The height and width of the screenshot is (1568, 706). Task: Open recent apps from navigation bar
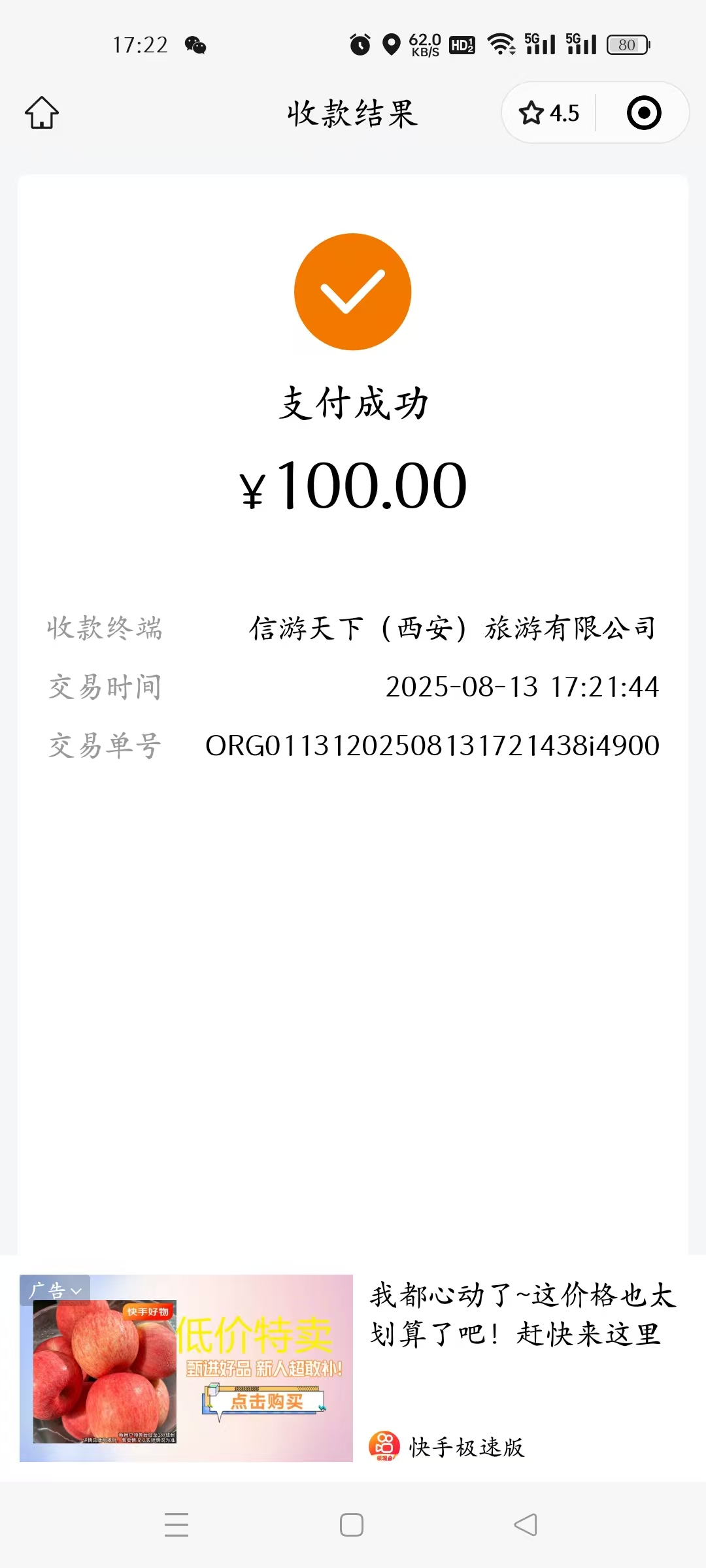click(x=176, y=1525)
